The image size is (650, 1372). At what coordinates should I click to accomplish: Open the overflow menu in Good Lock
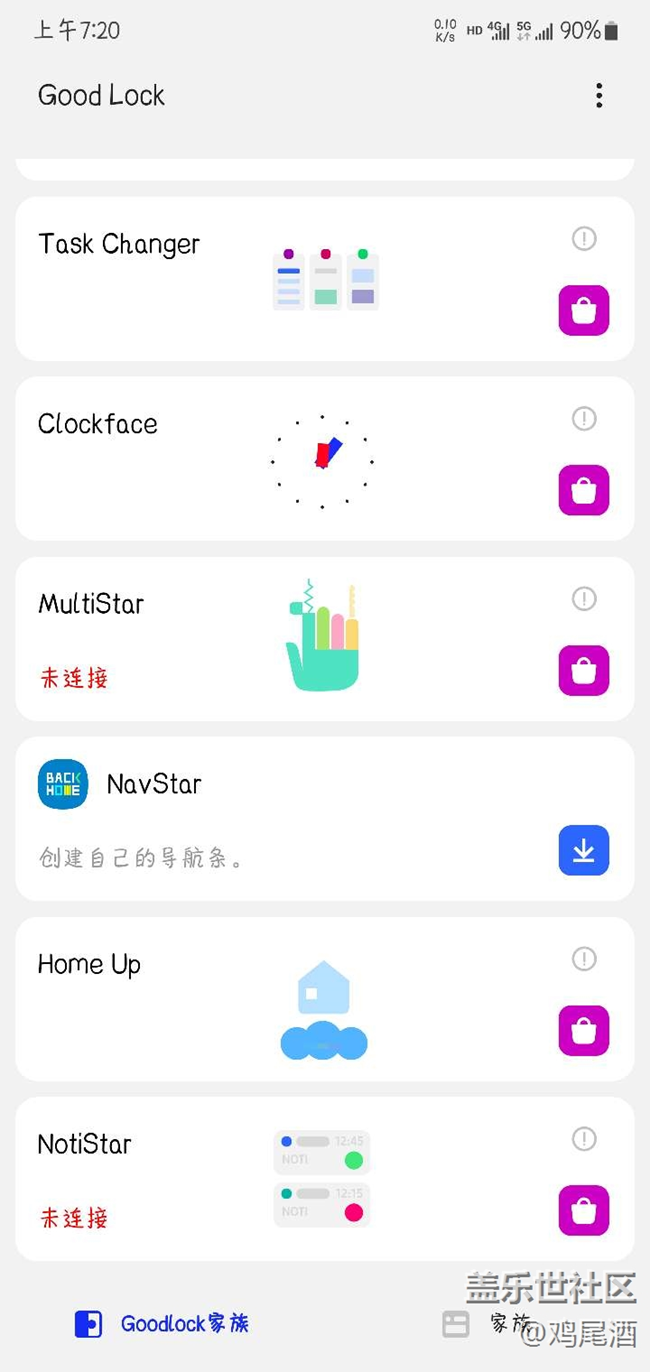click(599, 96)
